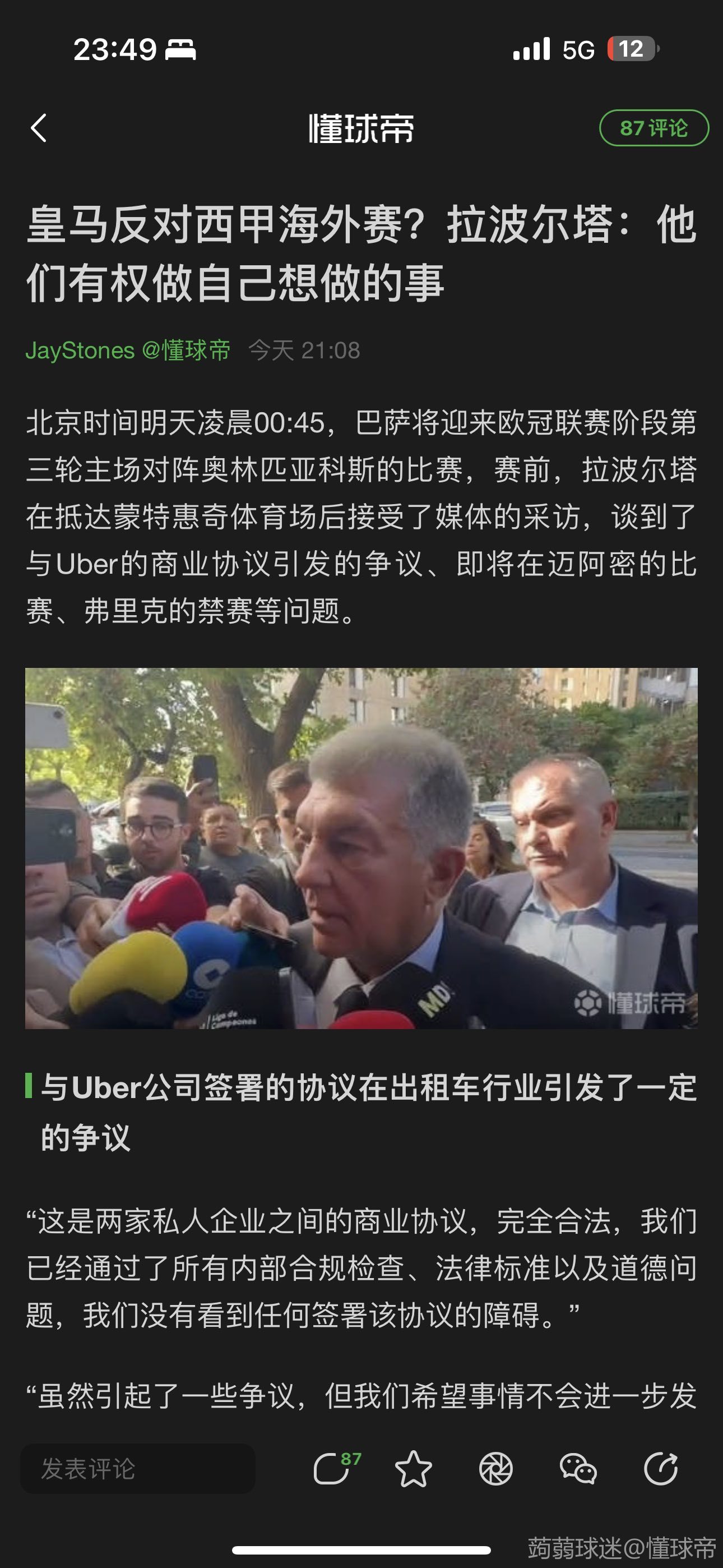Open the share arrow icon
The width and height of the screenshot is (723, 1568).
(660, 1469)
